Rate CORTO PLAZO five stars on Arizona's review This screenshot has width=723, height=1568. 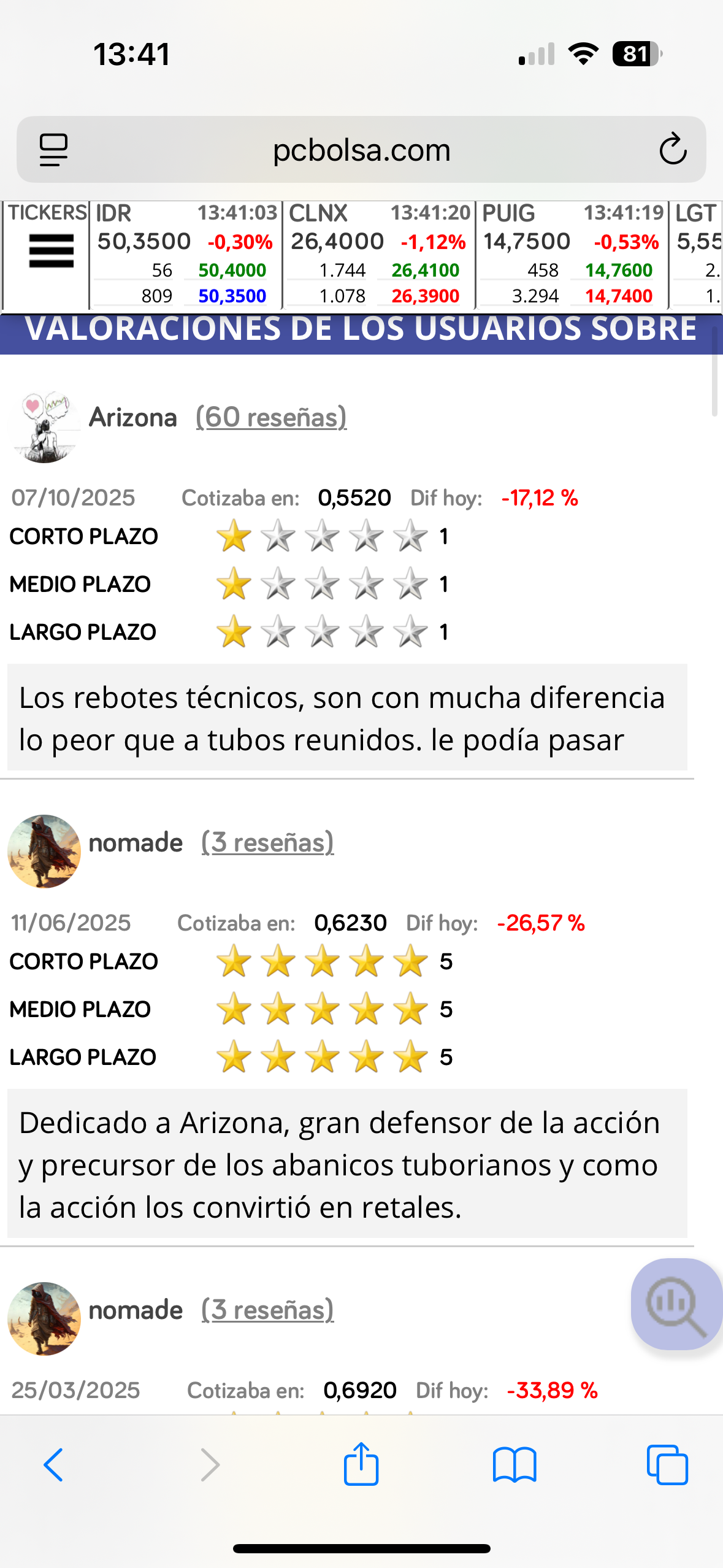[x=409, y=536]
